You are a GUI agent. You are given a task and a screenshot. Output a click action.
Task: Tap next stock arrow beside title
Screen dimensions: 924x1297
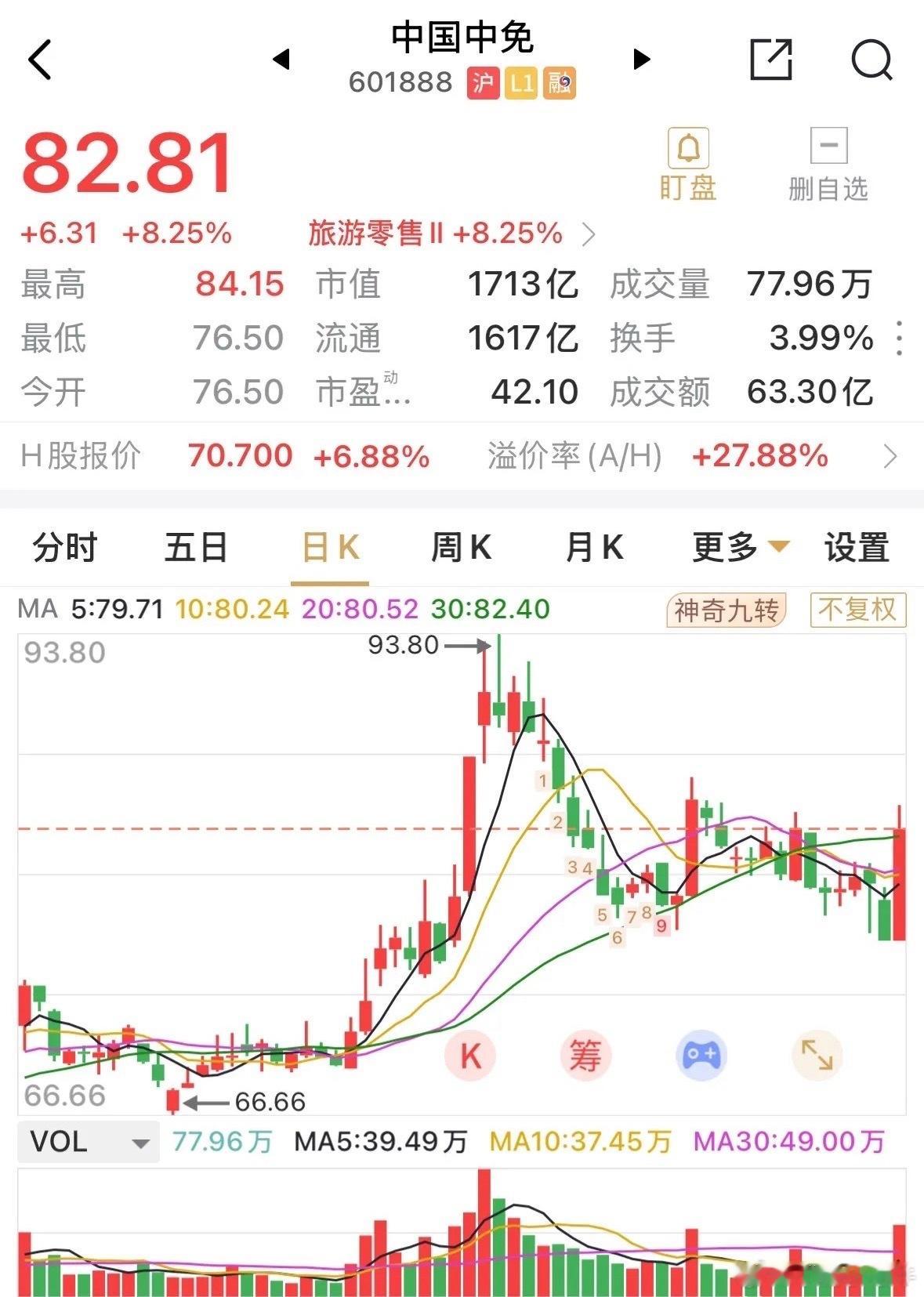pos(641,58)
